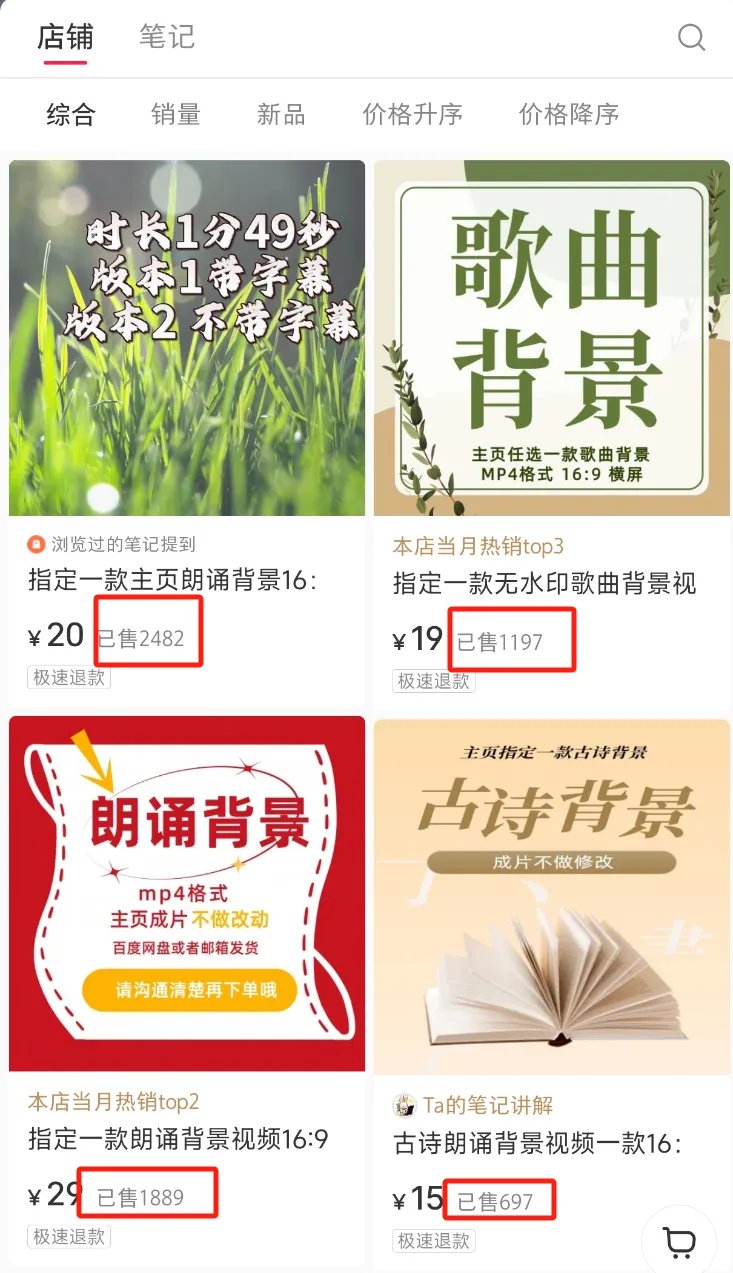
Task: Show 新品 products
Action: click(281, 114)
